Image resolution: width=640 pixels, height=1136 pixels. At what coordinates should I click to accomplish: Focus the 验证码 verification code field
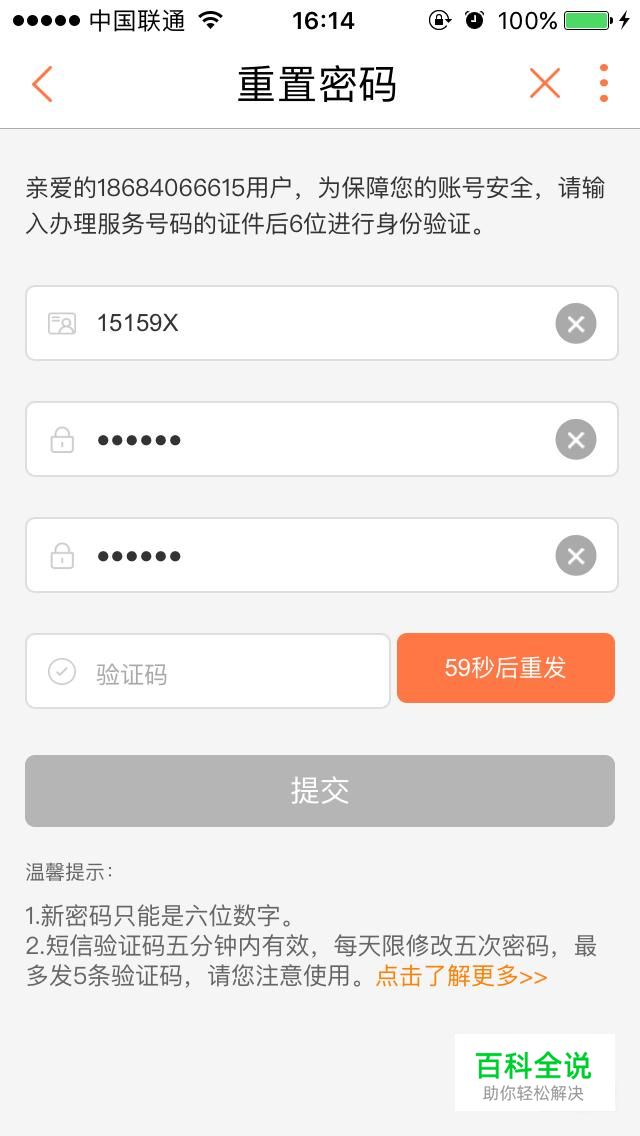(208, 672)
